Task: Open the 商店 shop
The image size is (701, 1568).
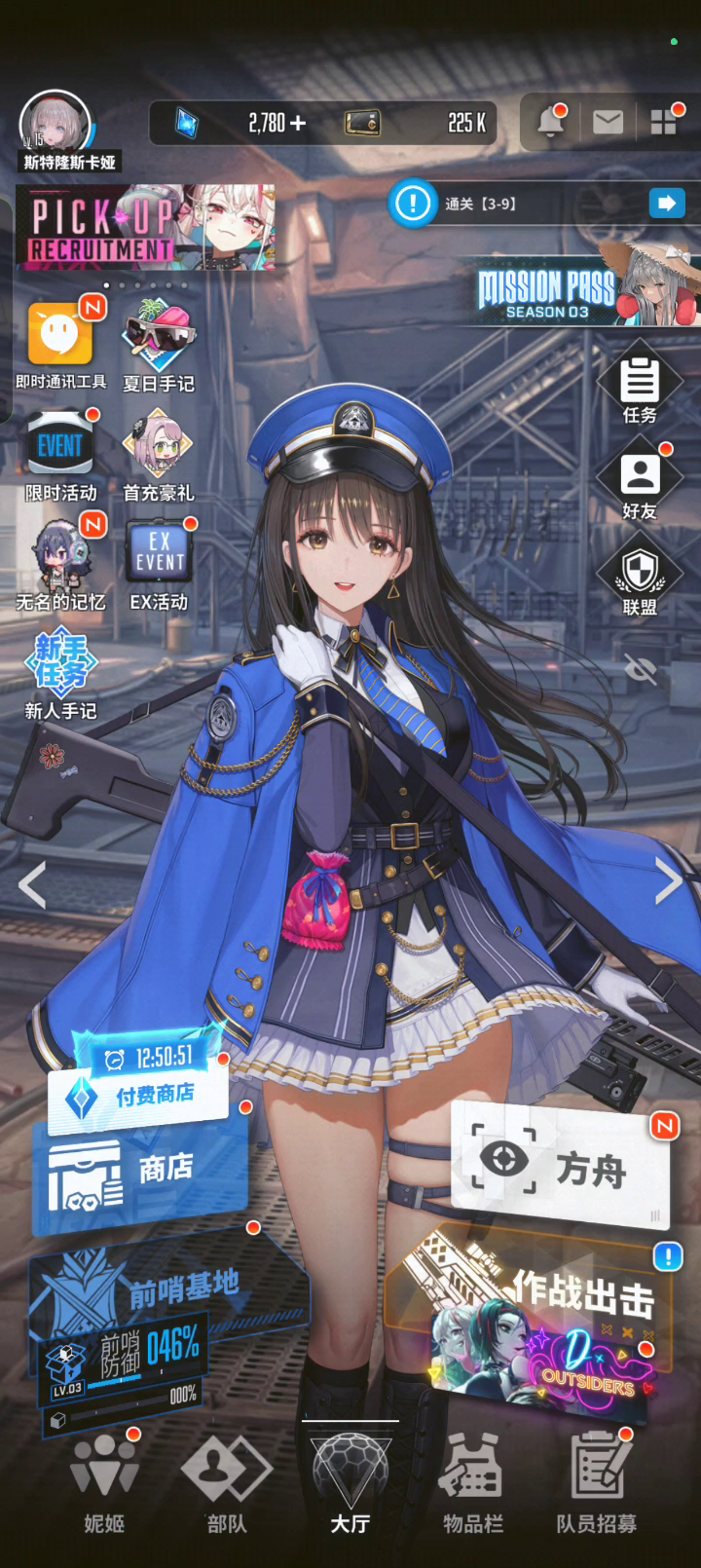Action: (x=141, y=1173)
